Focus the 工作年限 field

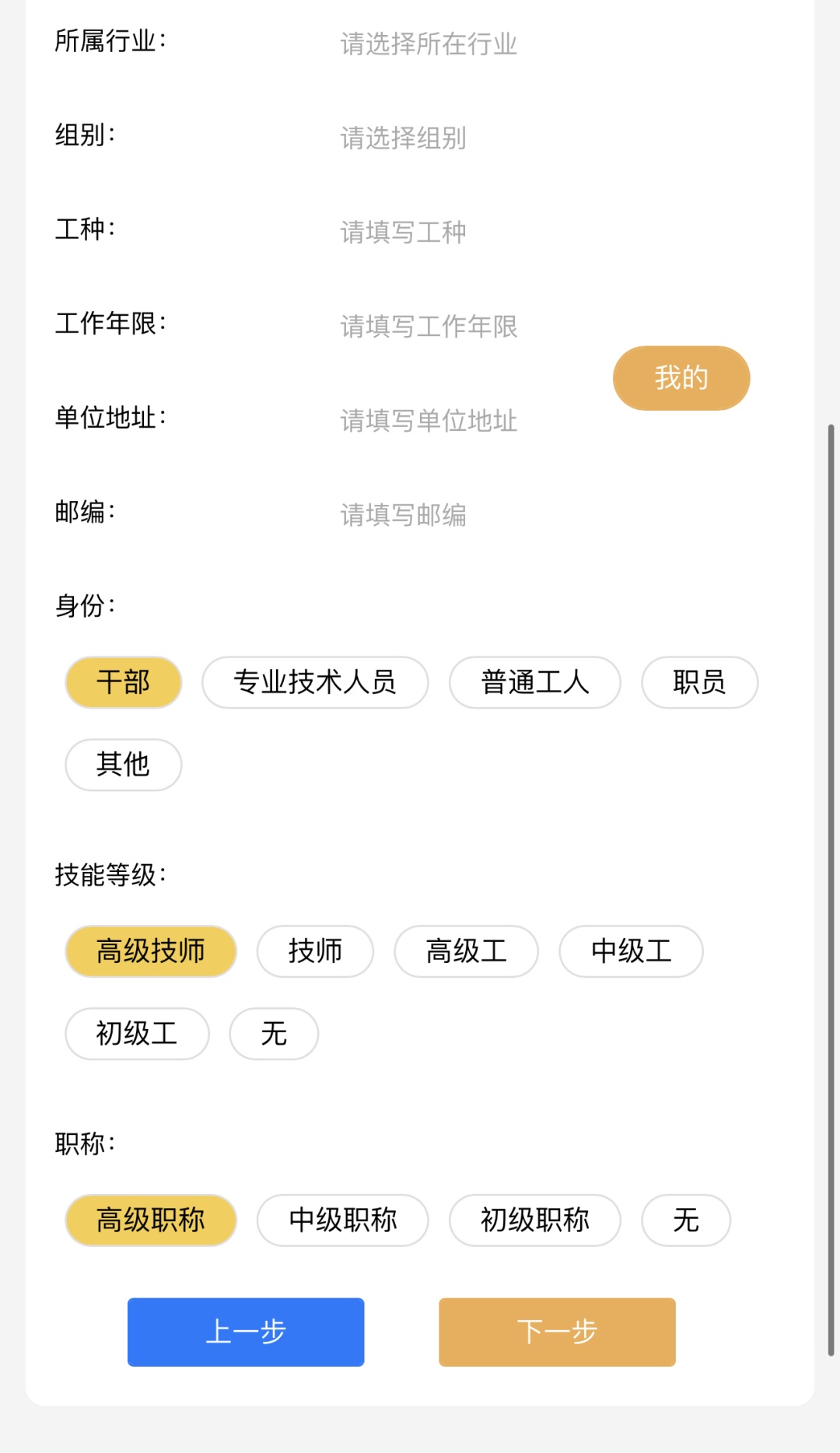point(429,327)
